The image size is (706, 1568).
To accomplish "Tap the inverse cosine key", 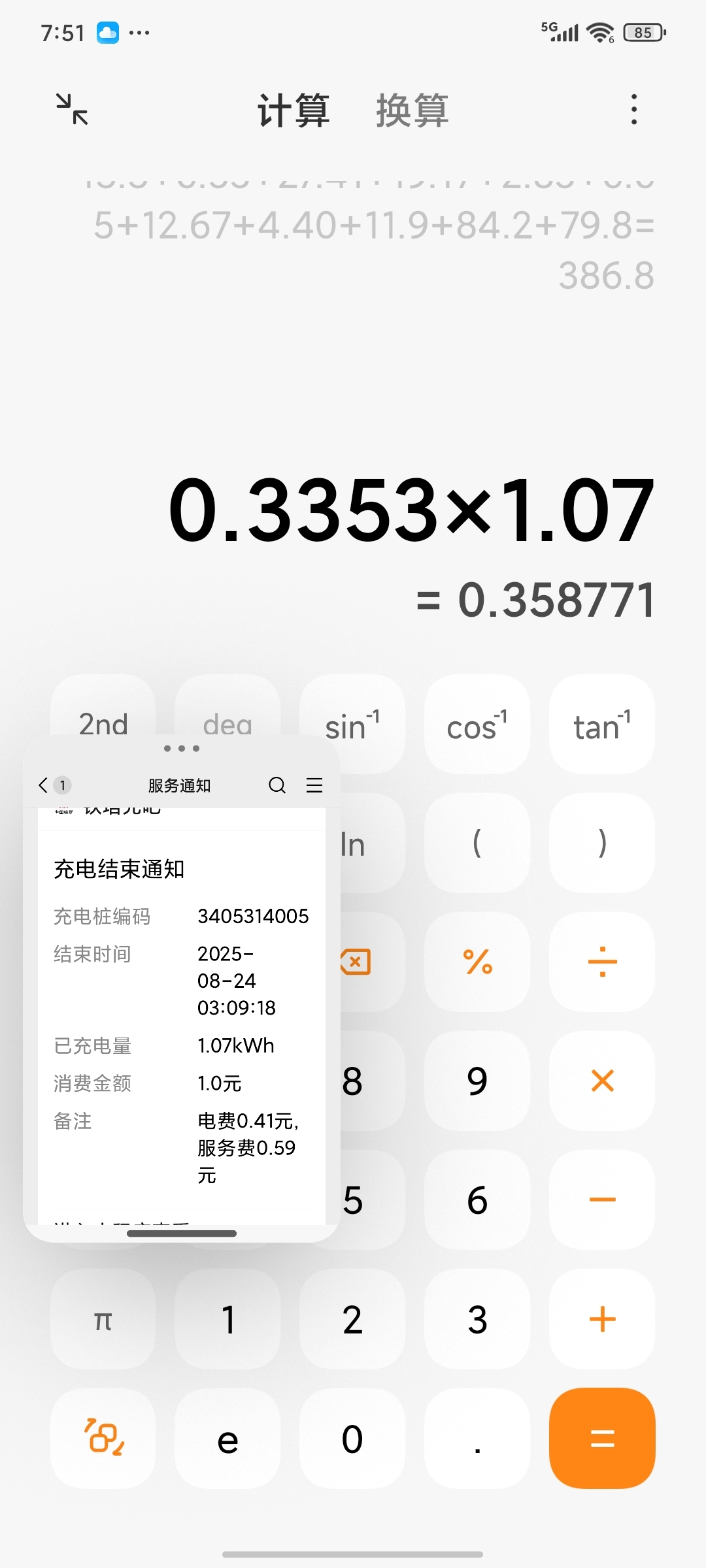I will (x=477, y=725).
